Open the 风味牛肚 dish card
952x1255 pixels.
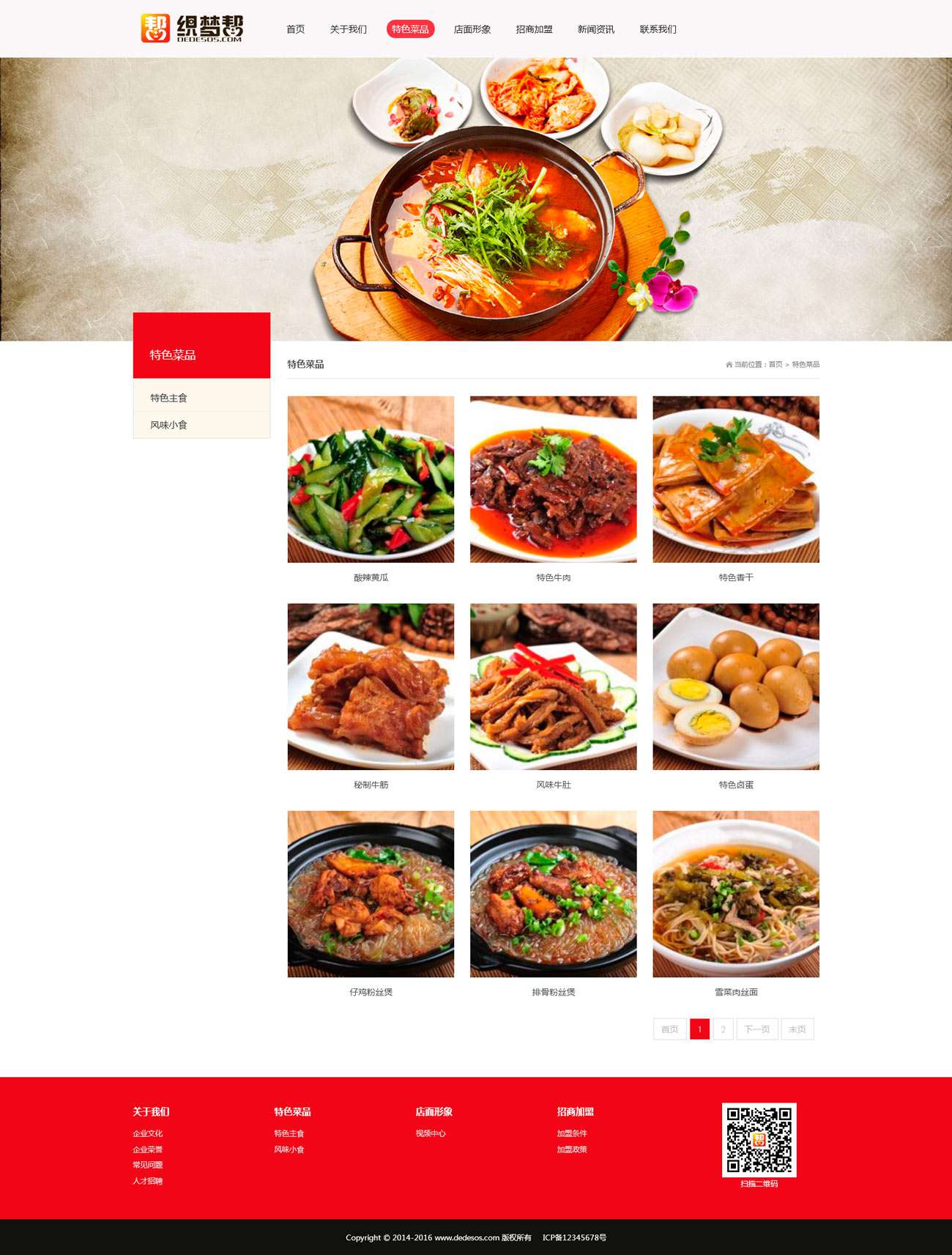[553, 686]
